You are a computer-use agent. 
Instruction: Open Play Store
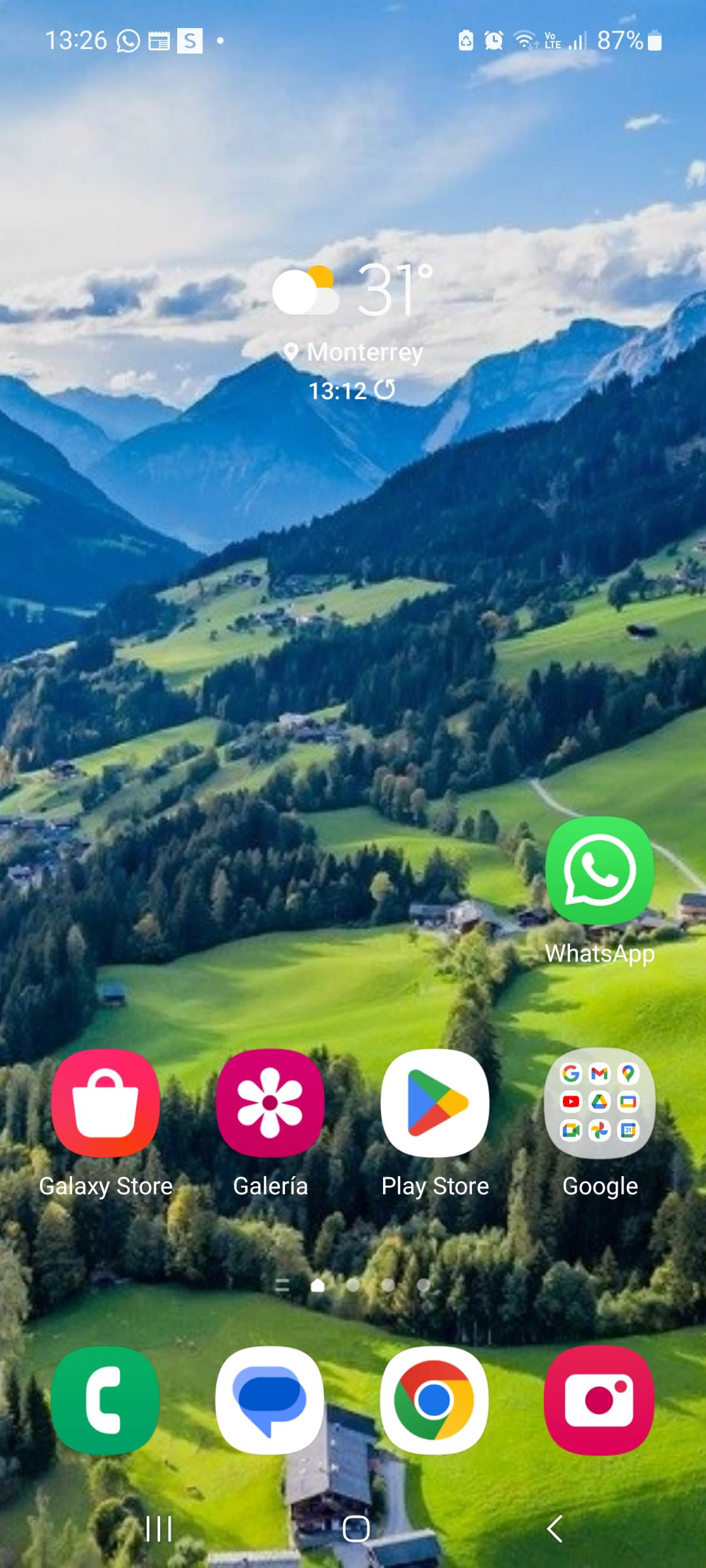[x=435, y=1103]
